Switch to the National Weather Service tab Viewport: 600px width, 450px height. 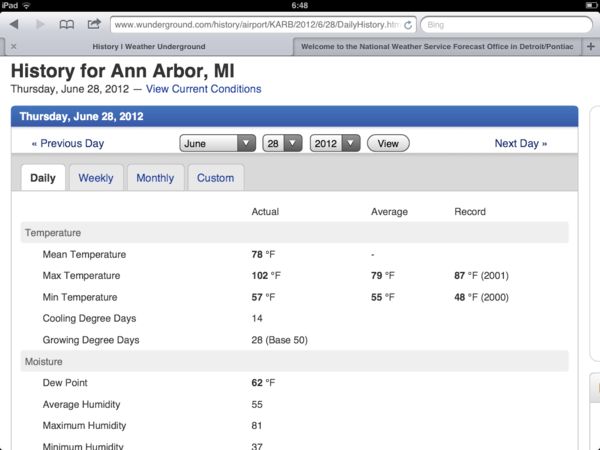tap(440, 47)
